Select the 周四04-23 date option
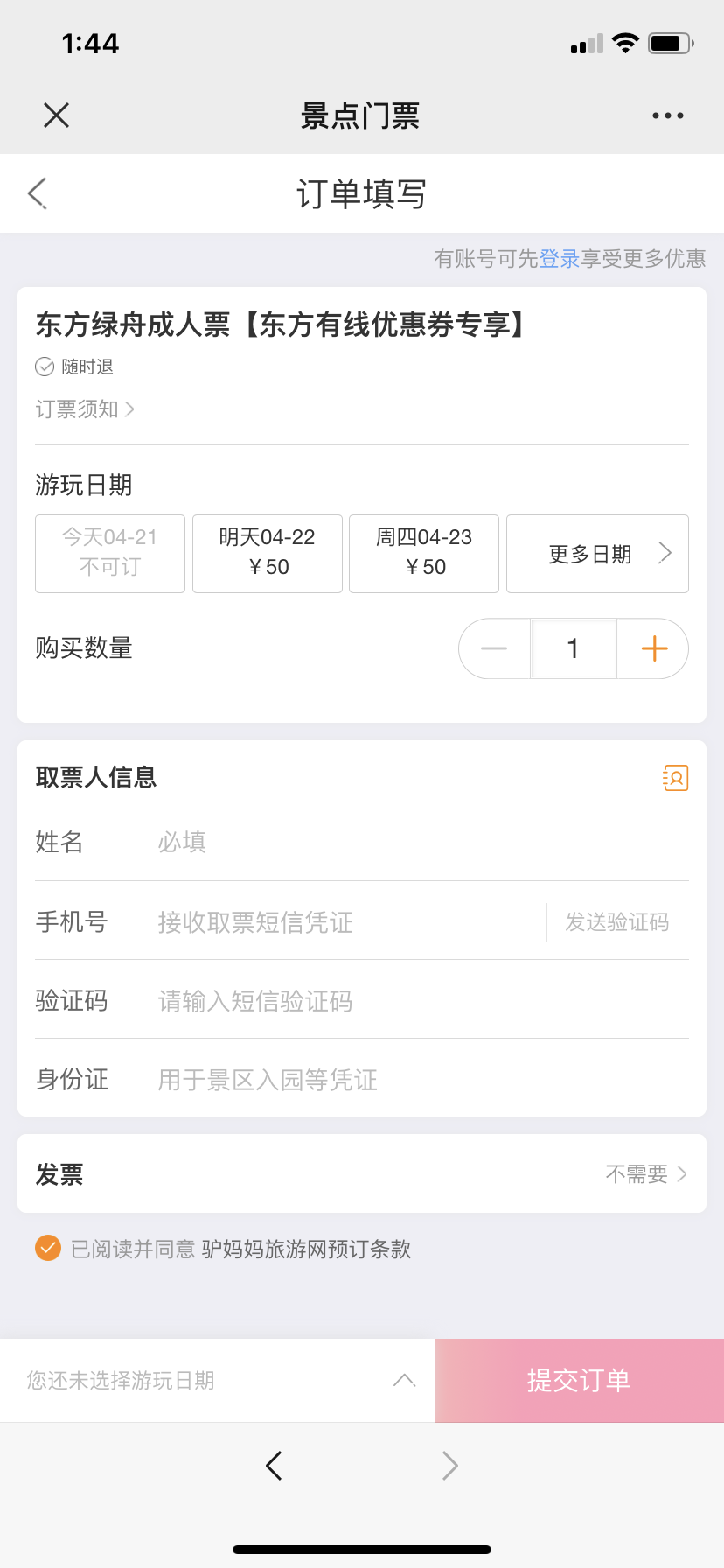The width and height of the screenshot is (724, 1568). (424, 554)
